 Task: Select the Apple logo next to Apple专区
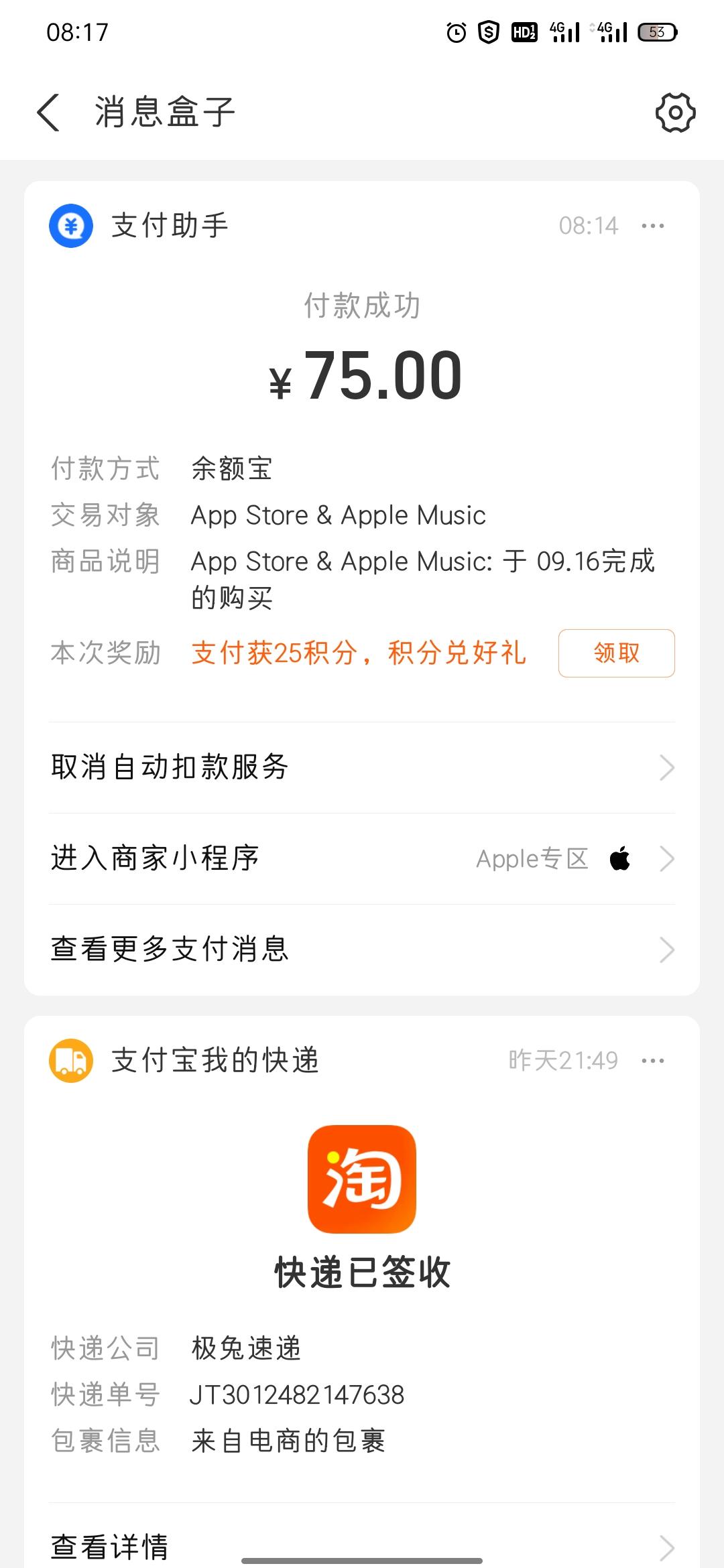point(619,859)
